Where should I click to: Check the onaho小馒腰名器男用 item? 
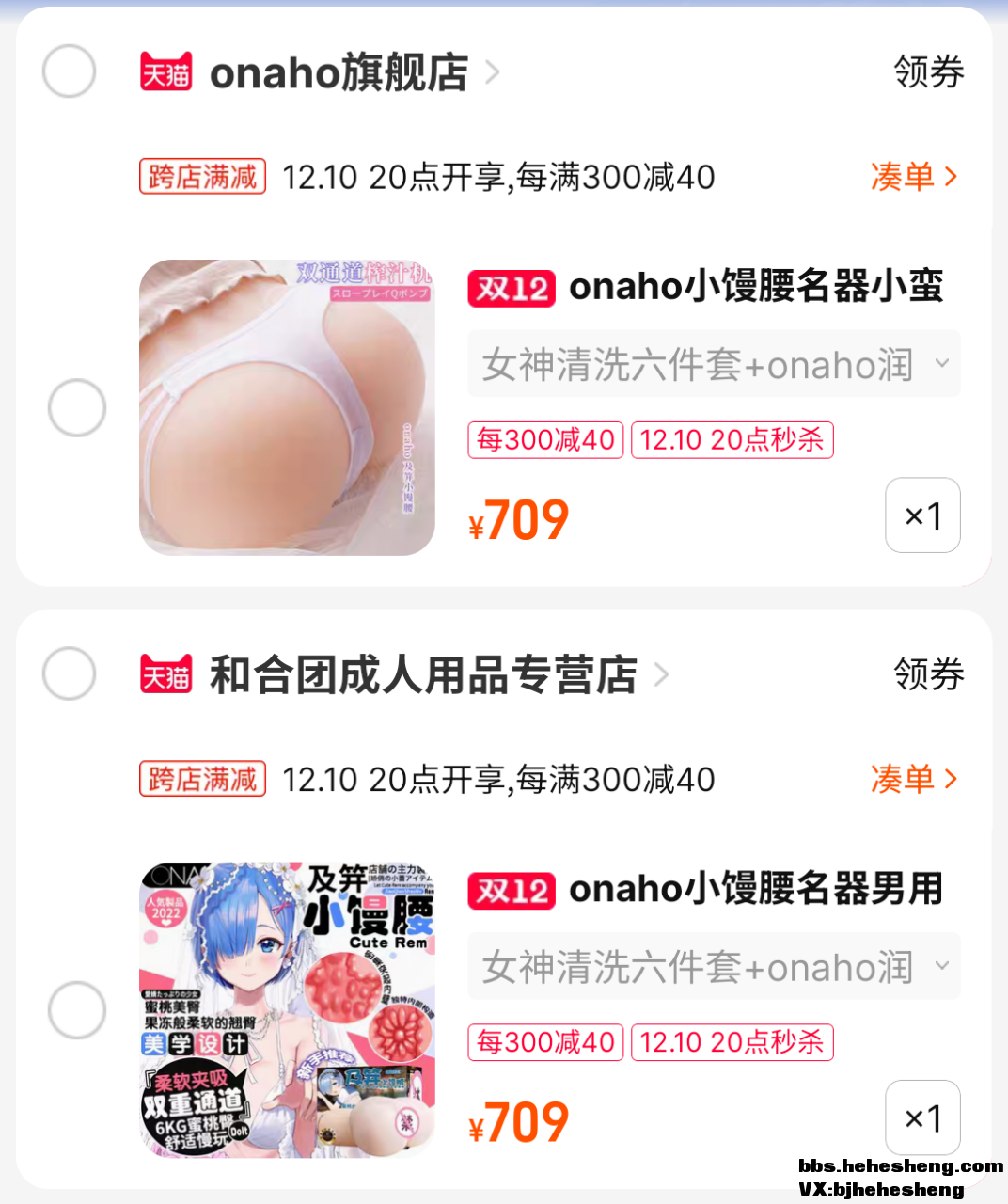click(x=77, y=1010)
